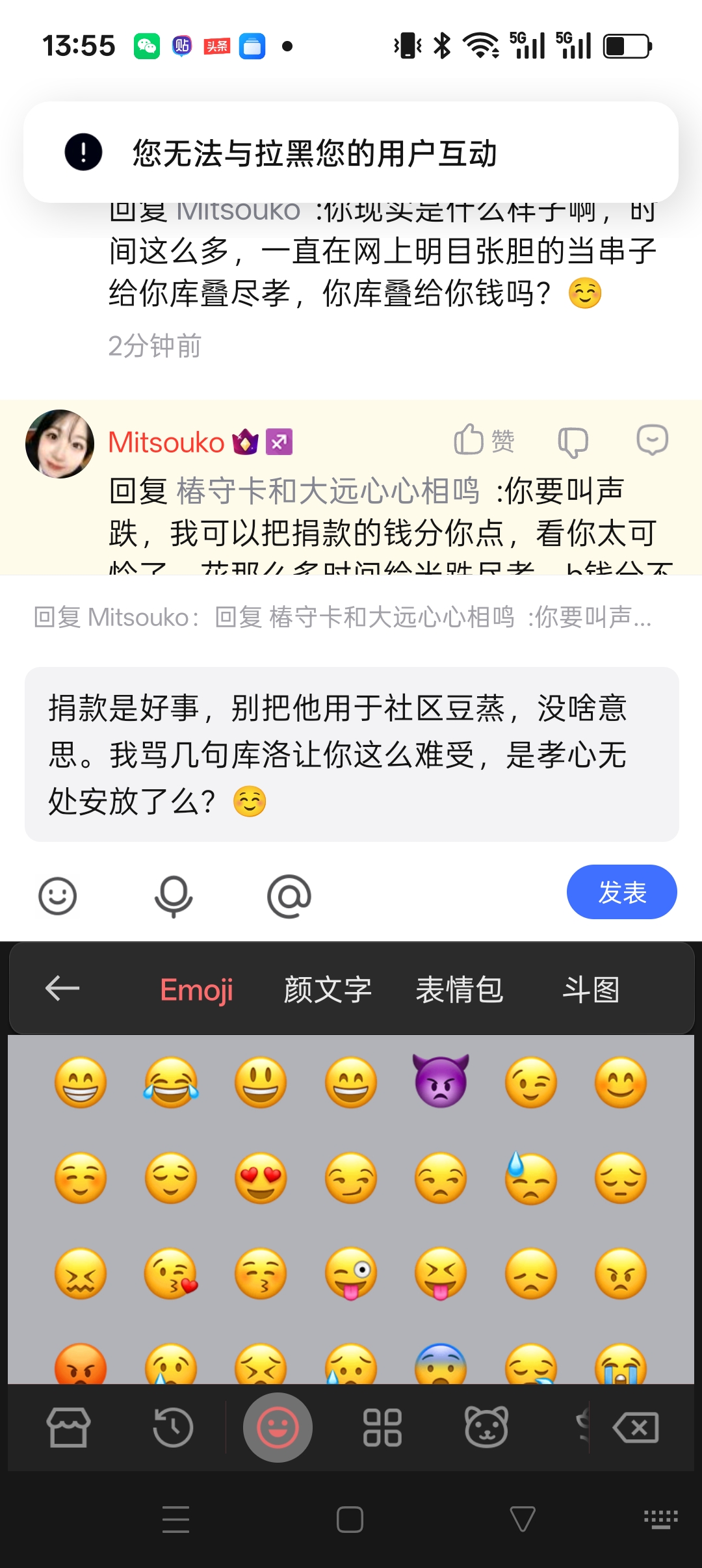Image resolution: width=702 pixels, height=1568 pixels.
Task: Switch to the 表情包 tab
Action: [x=460, y=989]
